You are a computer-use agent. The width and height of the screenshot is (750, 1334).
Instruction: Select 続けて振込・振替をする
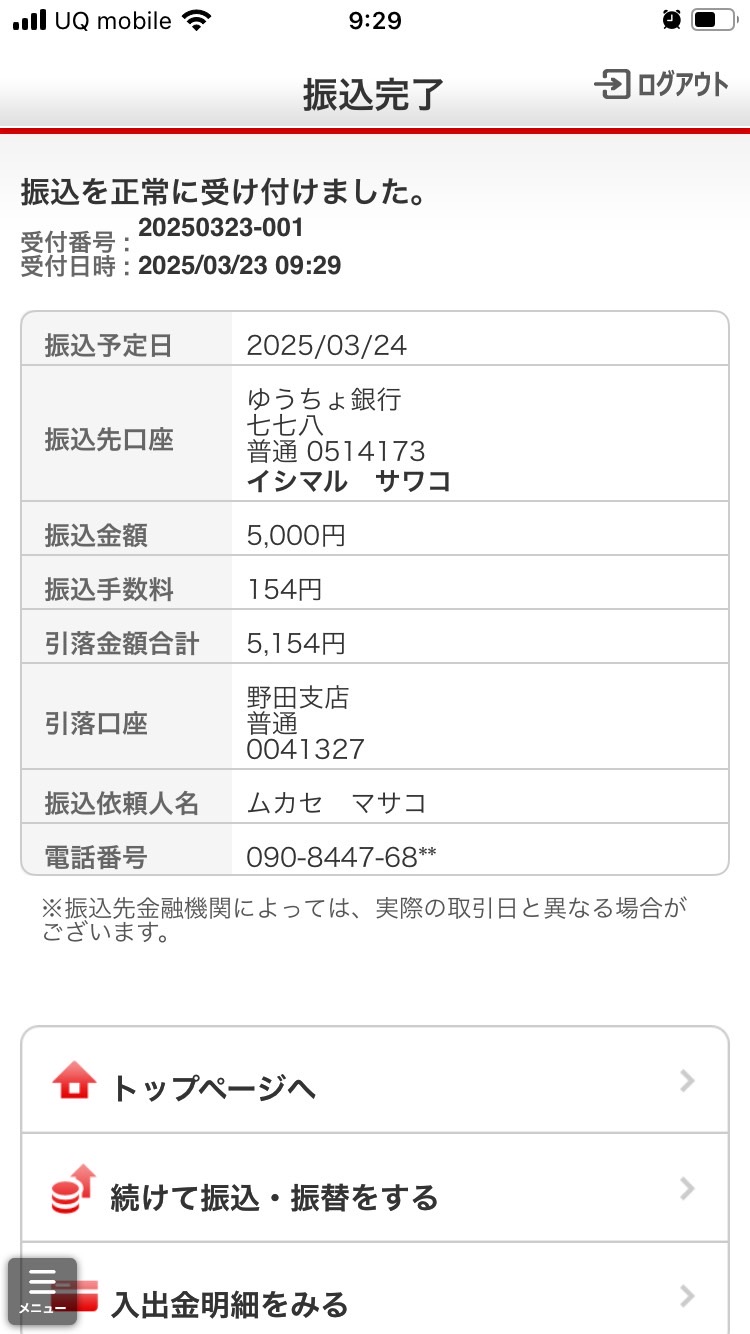[375, 1188]
